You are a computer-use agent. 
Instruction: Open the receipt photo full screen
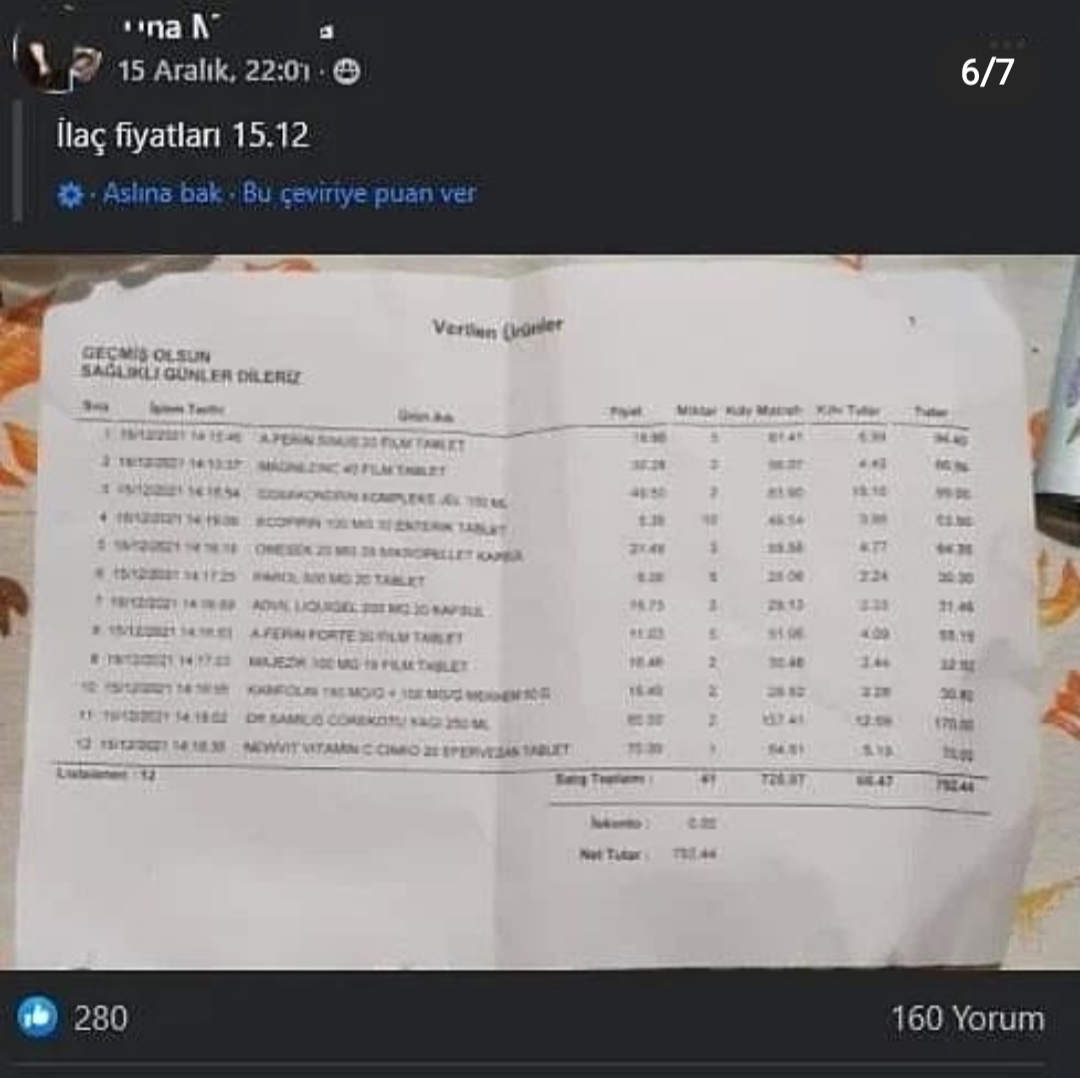click(x=540, y=610)
